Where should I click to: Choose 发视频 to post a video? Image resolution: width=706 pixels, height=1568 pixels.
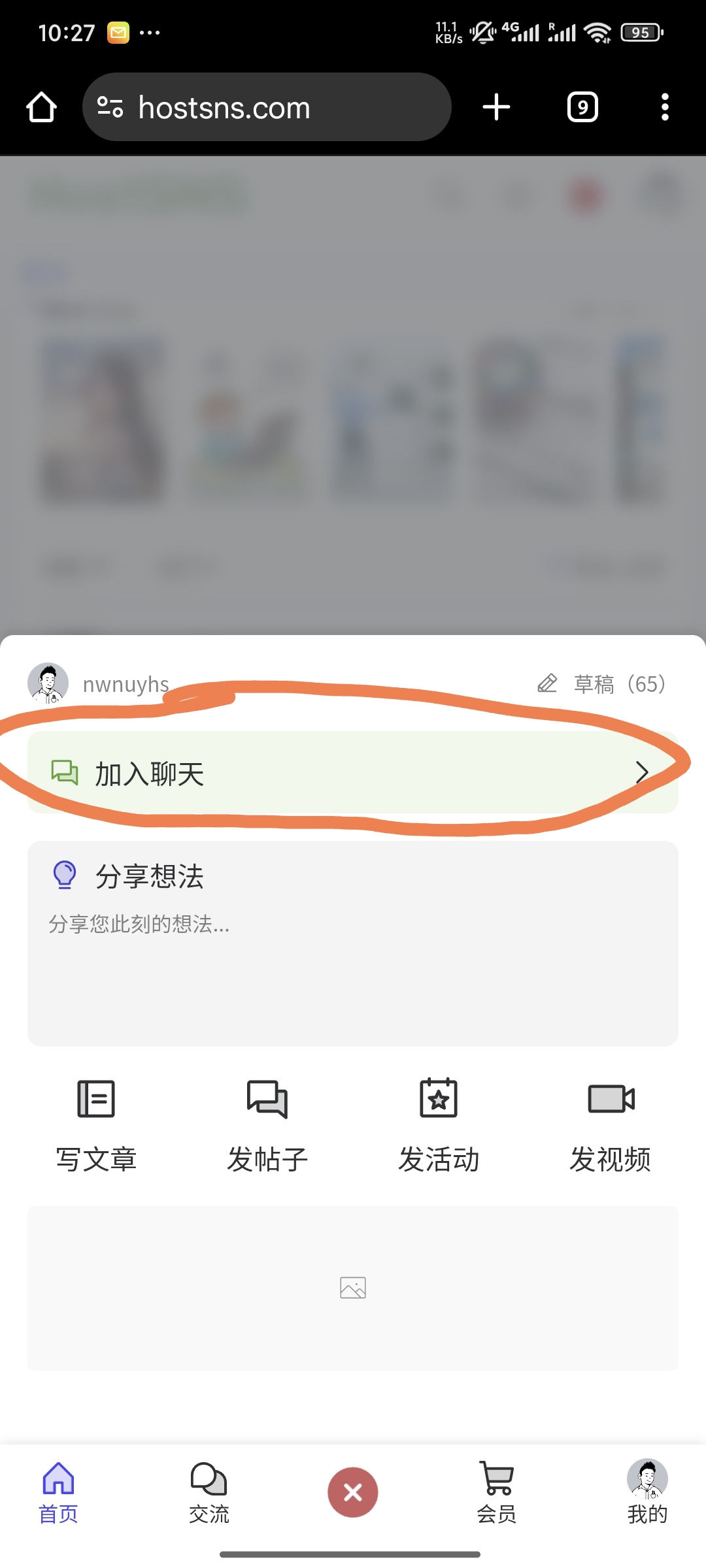click(x=610, y=1125)
